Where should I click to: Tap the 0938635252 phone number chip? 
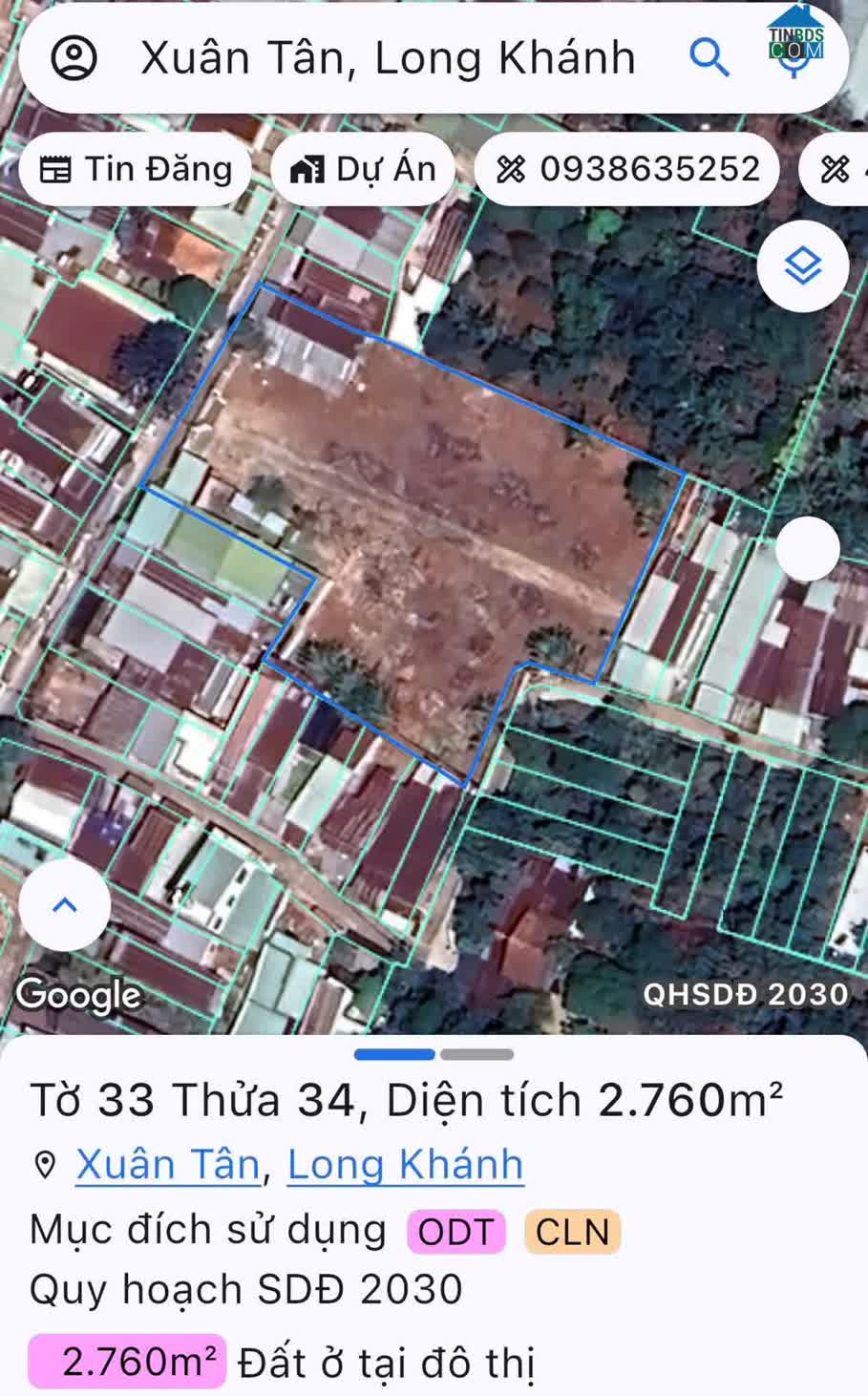(627, 170)
